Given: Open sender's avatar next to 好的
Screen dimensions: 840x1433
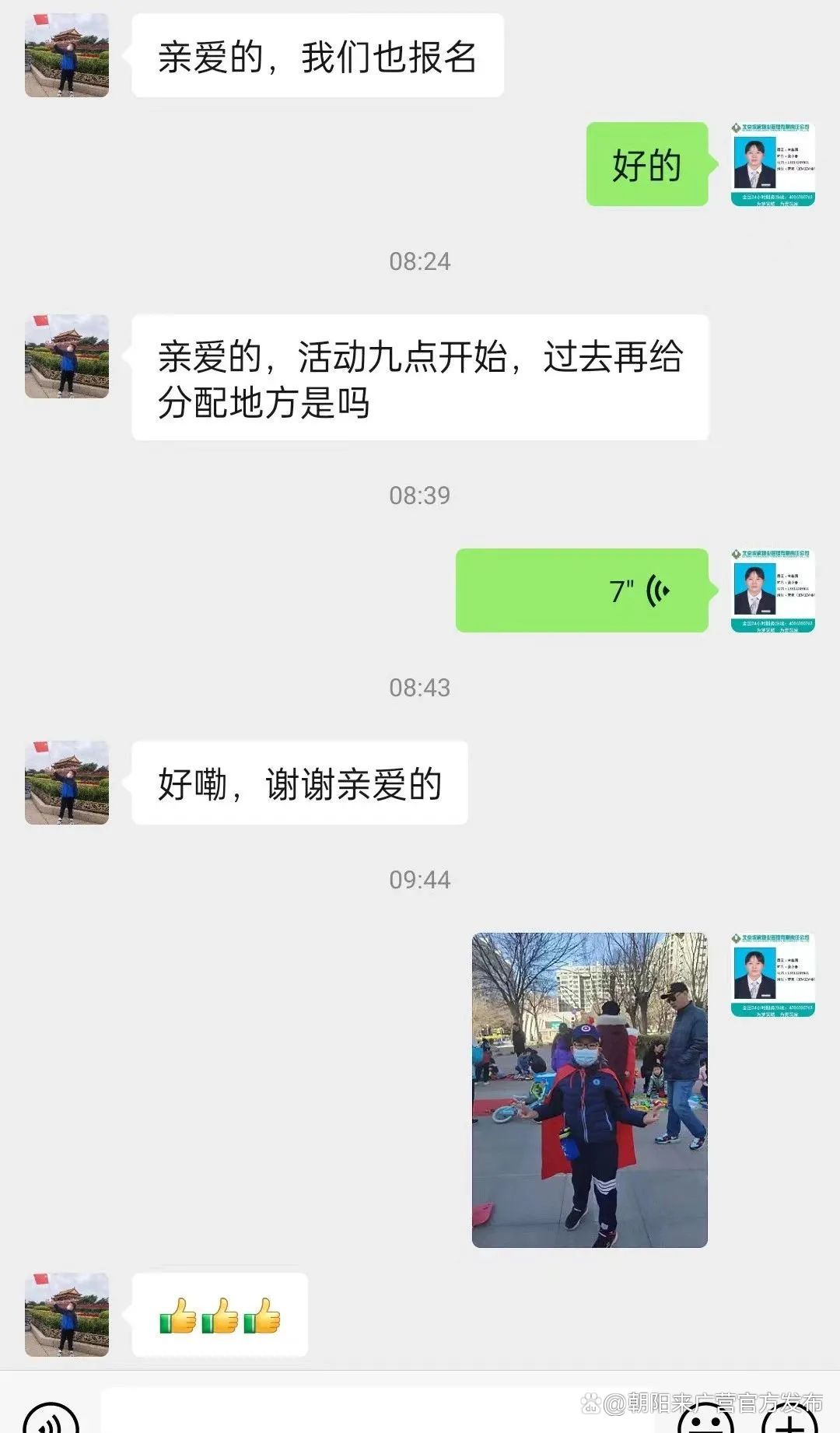Looking at the screenshot, I should (x=773, y=164).
